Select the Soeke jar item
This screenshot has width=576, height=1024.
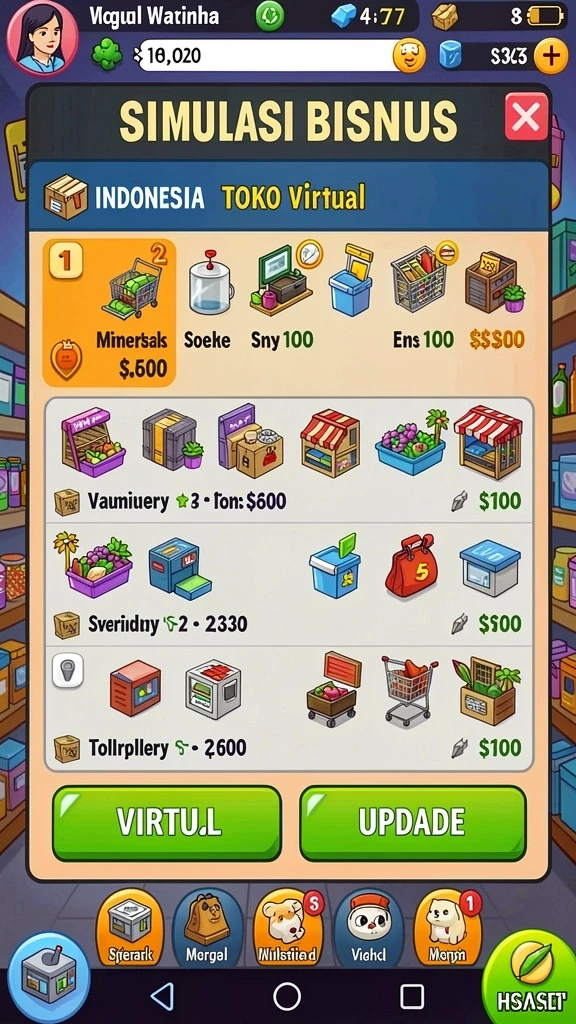(x=210, y=299)
